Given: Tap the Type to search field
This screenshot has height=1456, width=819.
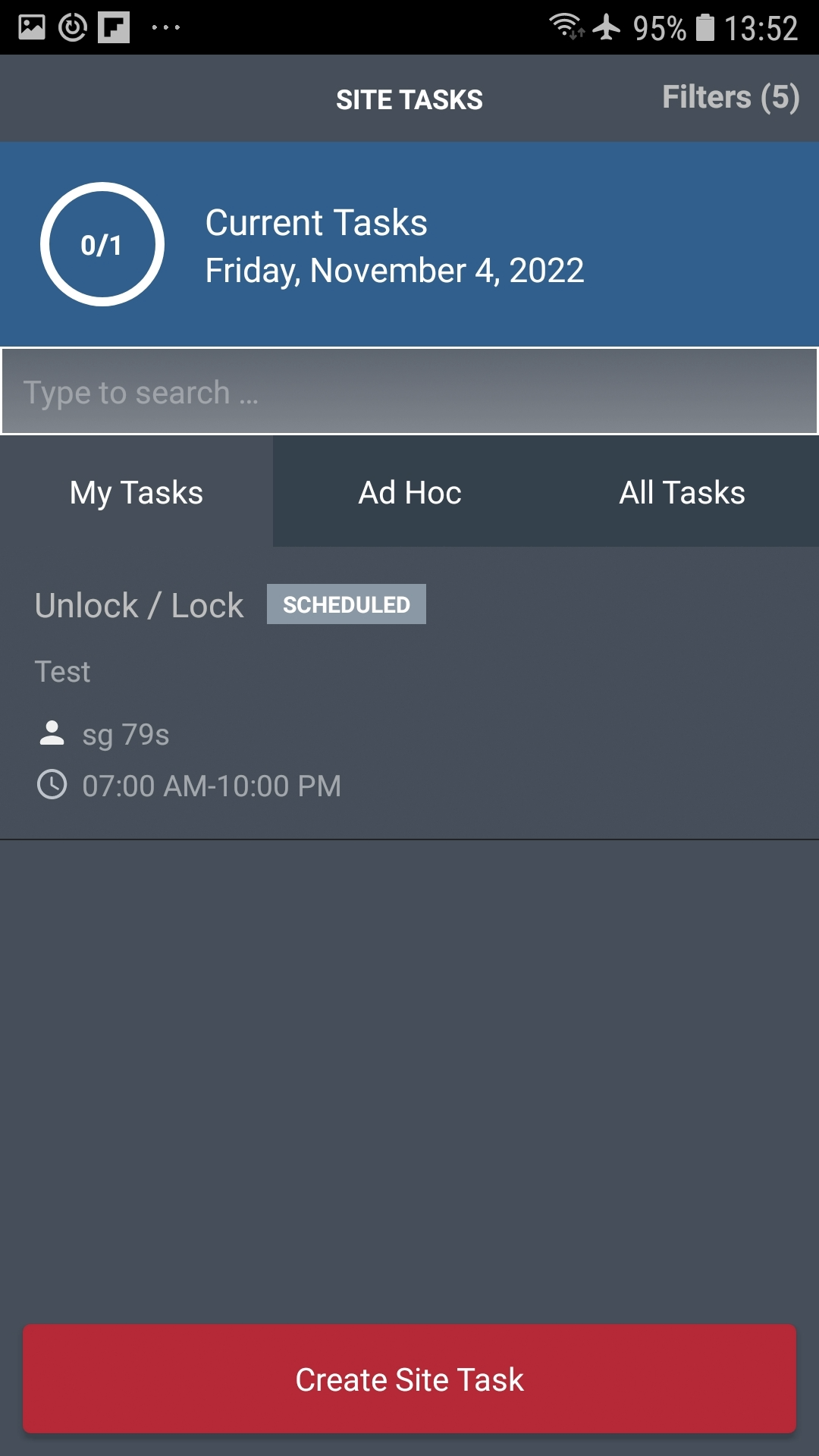Looking at the screenshot, I should tap(409, 391).
